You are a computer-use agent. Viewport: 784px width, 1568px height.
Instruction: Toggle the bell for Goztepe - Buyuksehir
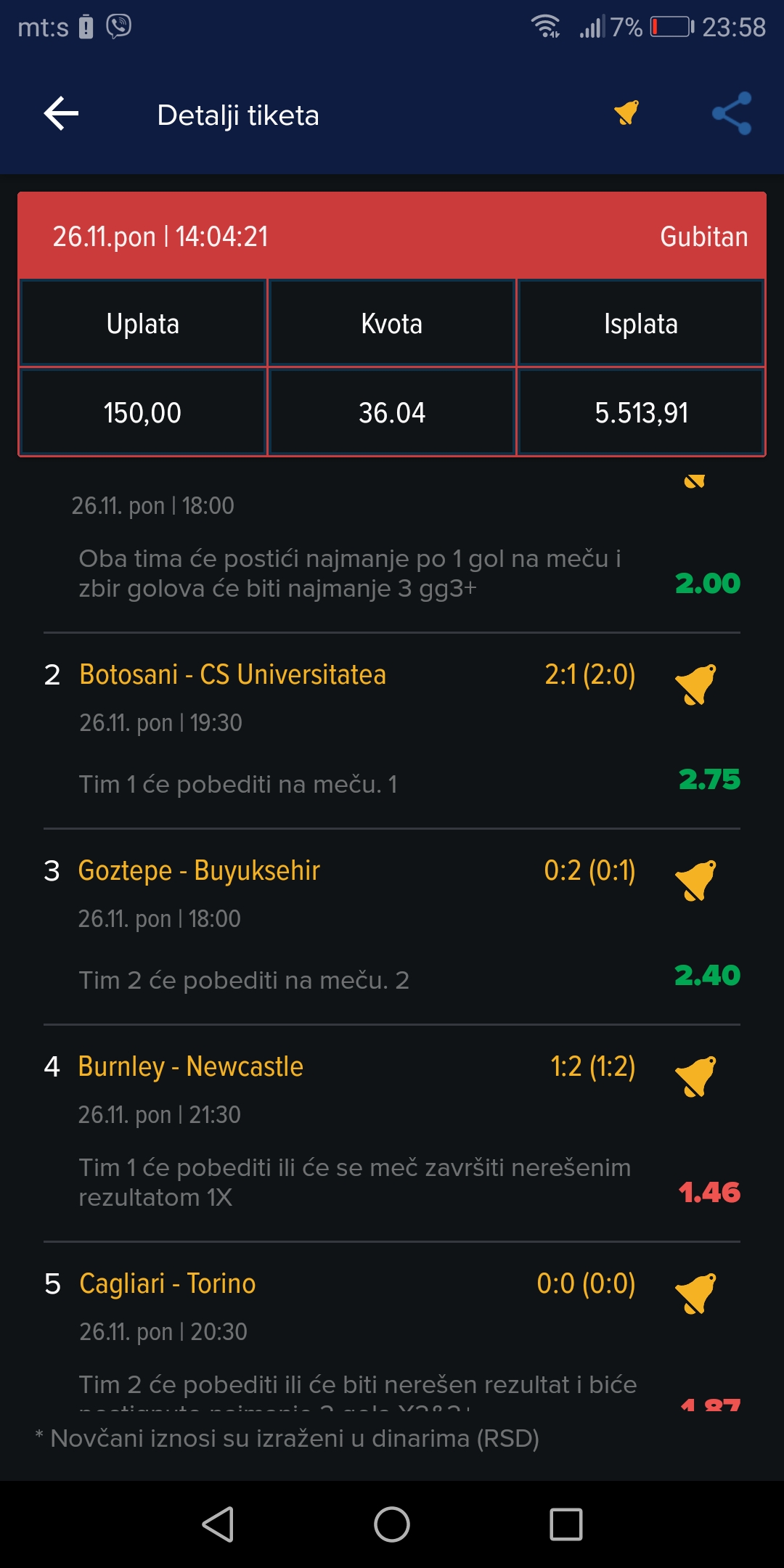[x=695, y=880]
